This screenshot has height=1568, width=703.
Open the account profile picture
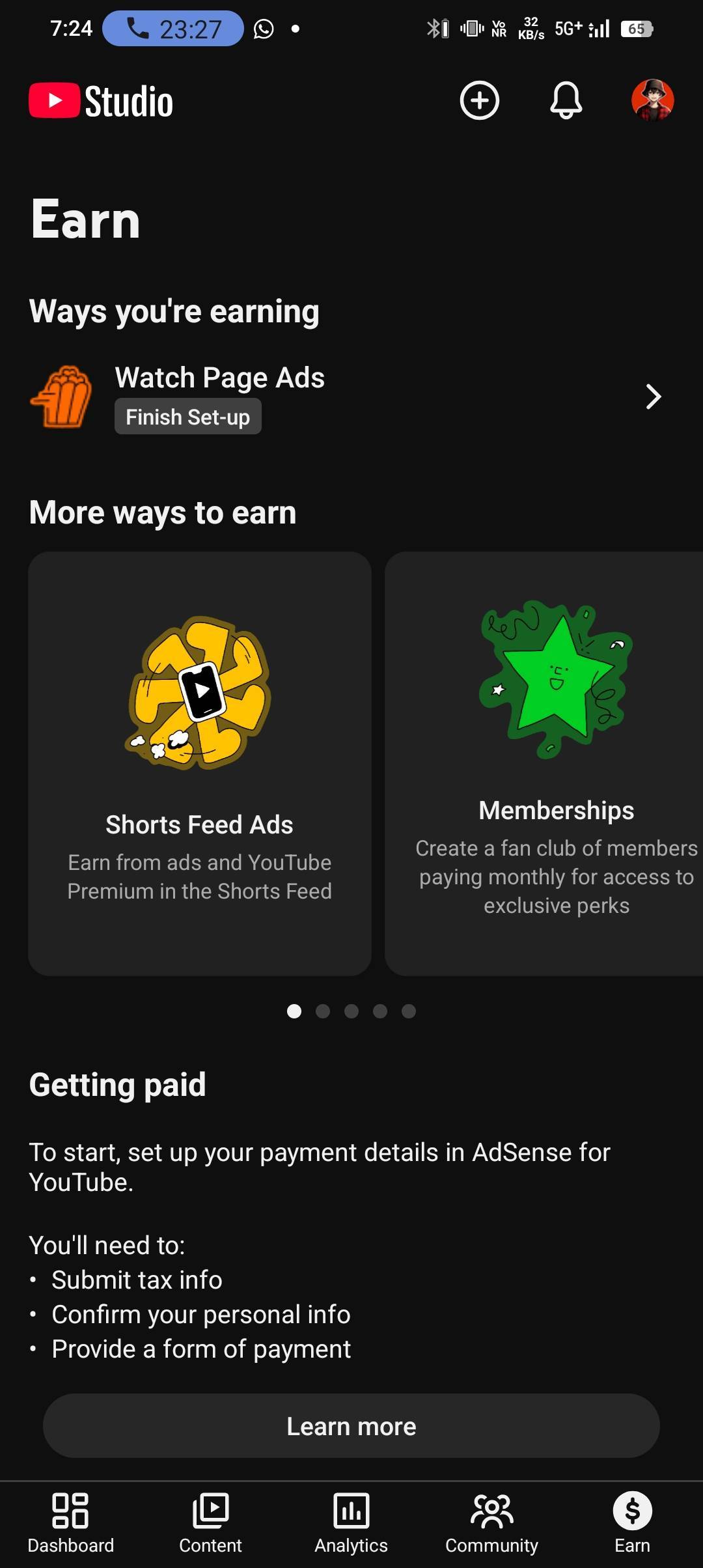coord(652,101)
